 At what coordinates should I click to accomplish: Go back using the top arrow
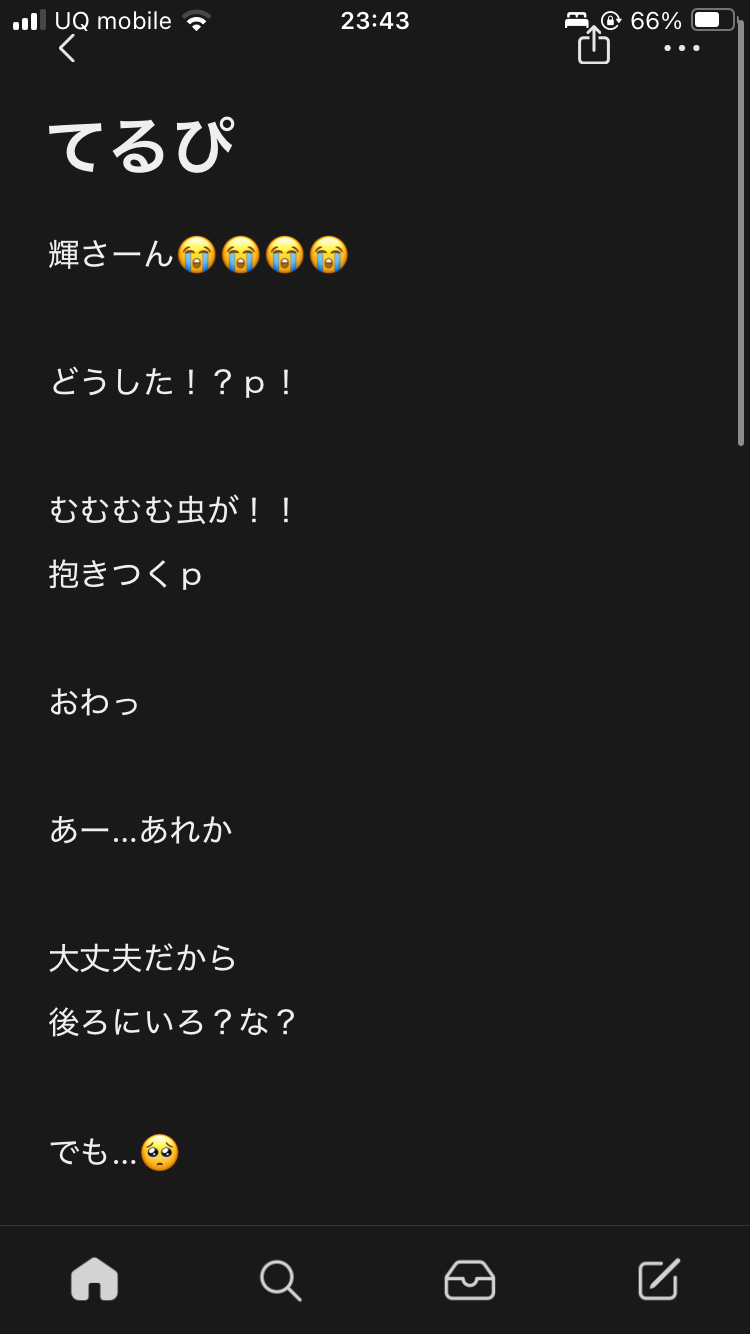(67, 48)
